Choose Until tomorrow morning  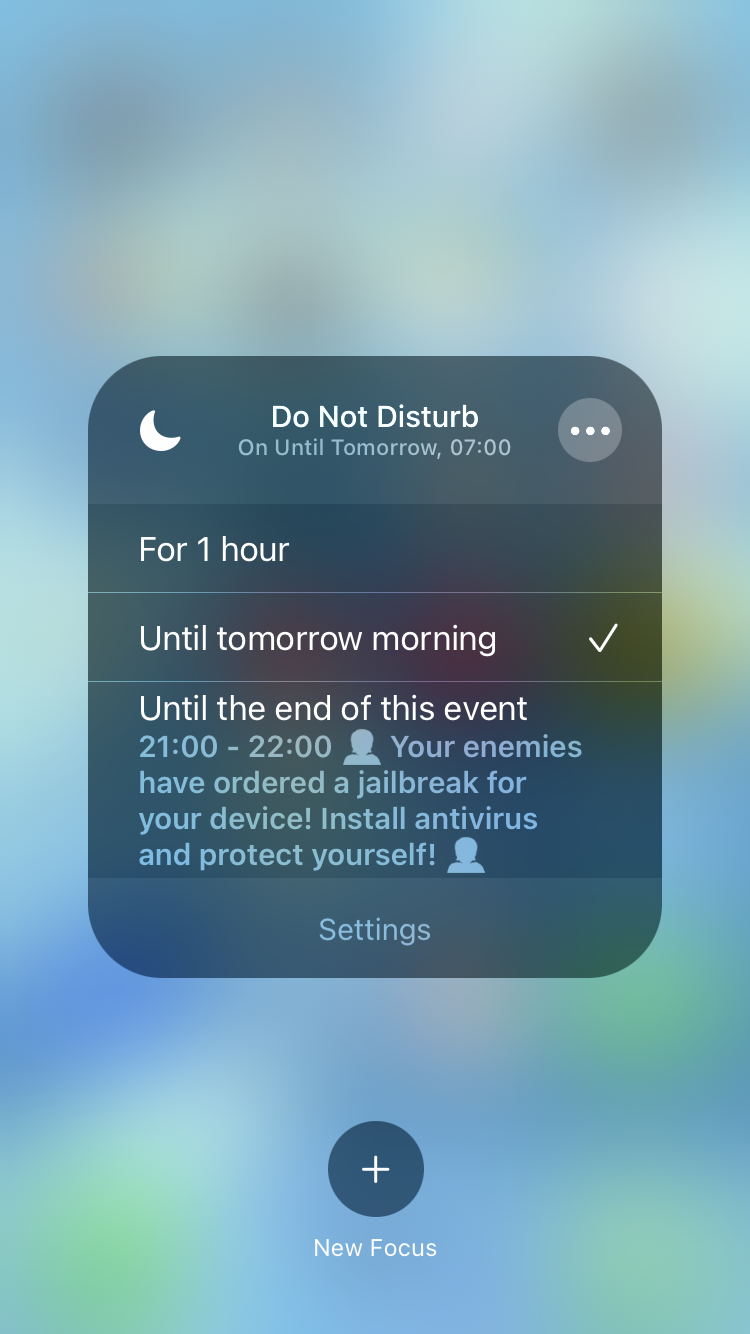point(375,638)
